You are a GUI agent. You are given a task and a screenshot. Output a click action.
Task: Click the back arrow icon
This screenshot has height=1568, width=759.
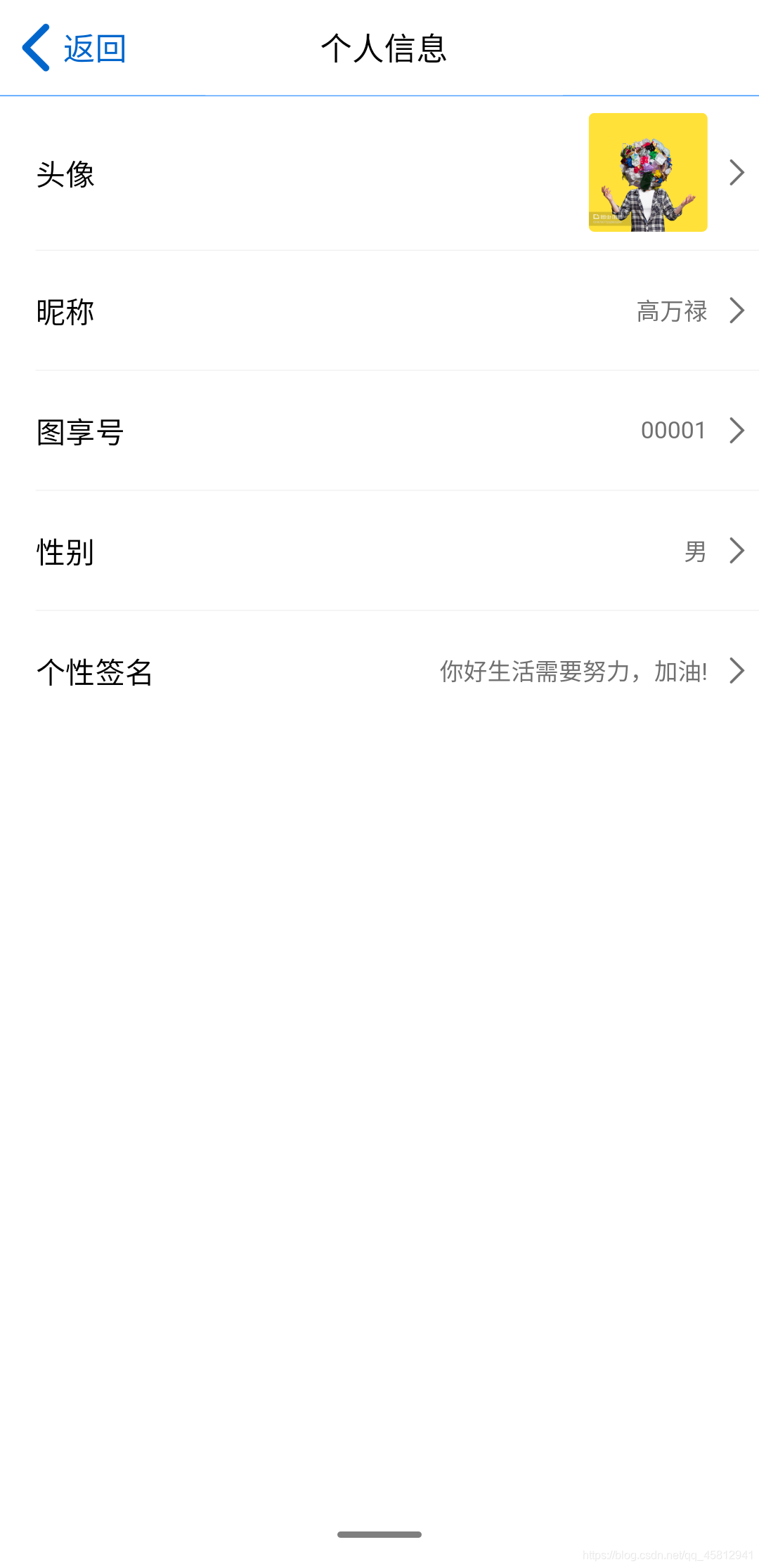pos(35,48)
